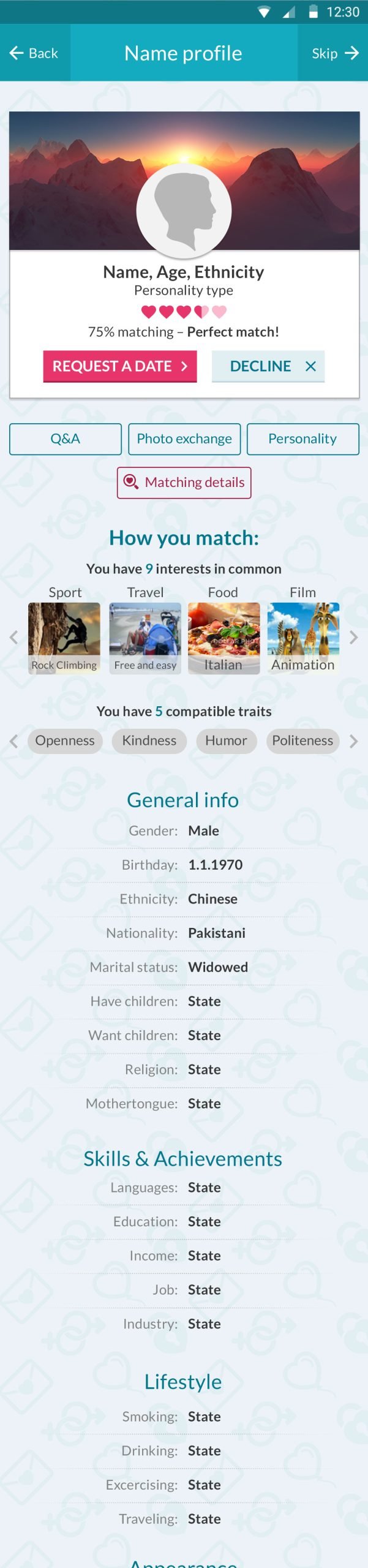Select the Rock Climbing sport interest
368x1568 pixels.
click(64, 638)
